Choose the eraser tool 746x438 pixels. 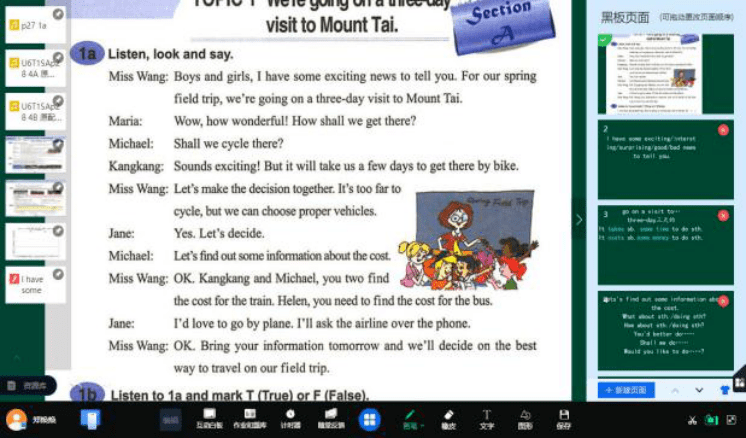(x=448, y=418)
